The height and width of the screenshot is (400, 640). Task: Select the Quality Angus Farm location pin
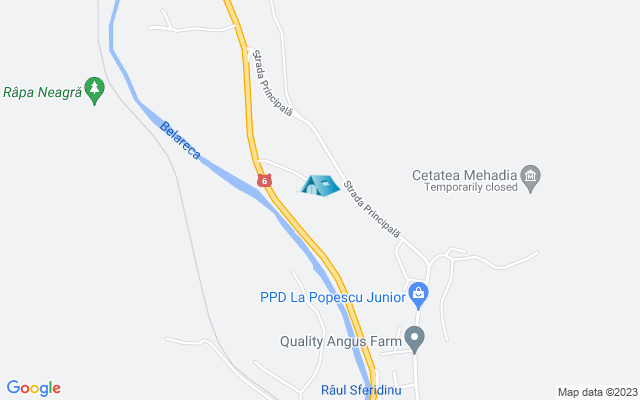(x=415, y=338)
